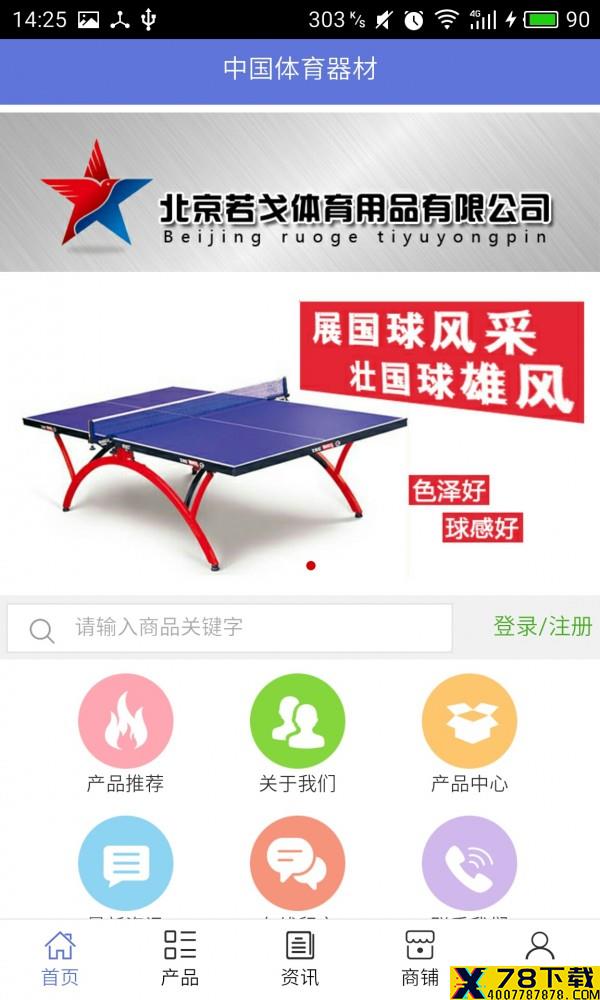The height and width of the screenshot is (1000, 600).
Task: Switch to the 商铺 shop tab
Action: tap(420, 959)
